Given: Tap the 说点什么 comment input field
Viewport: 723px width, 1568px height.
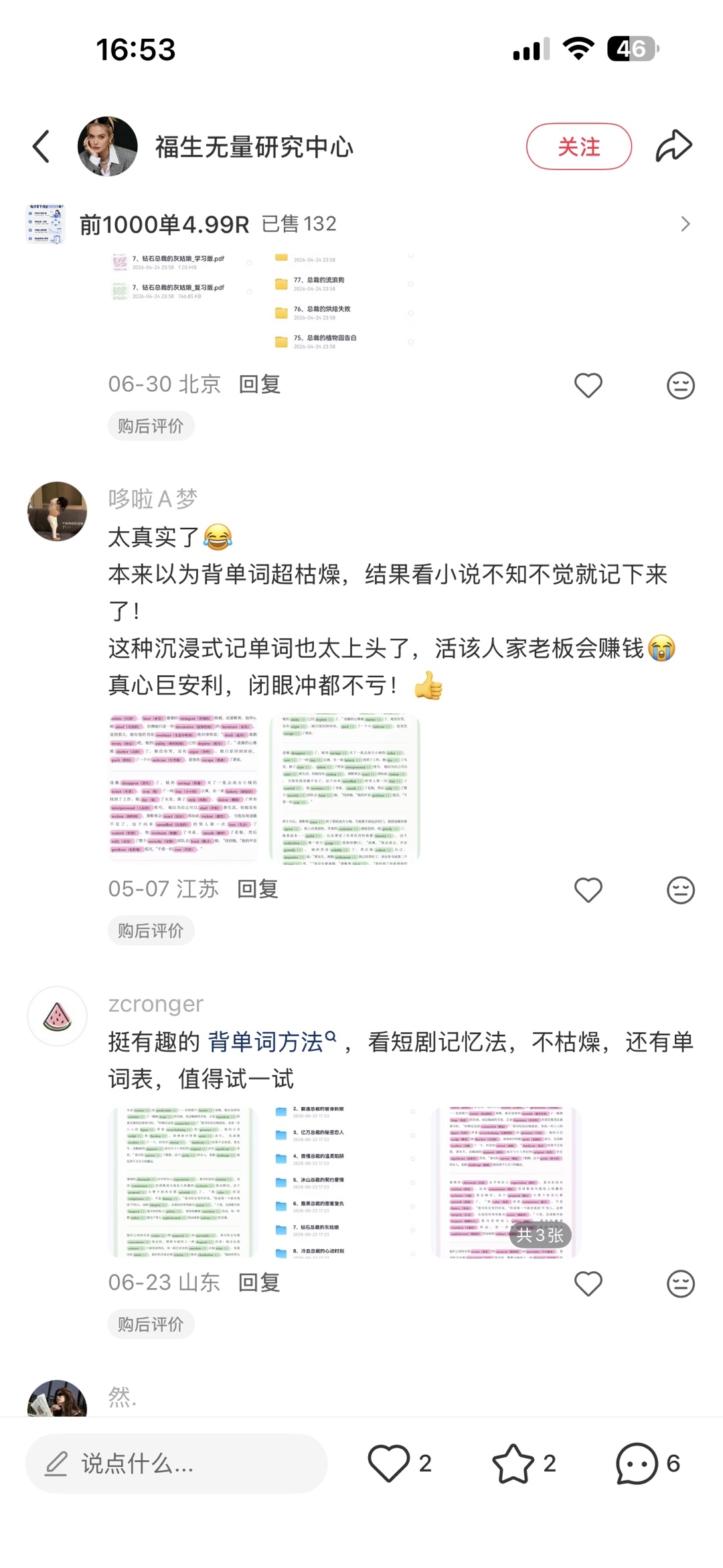Looking at the screenshot, I should click(x=176, y=1464).
